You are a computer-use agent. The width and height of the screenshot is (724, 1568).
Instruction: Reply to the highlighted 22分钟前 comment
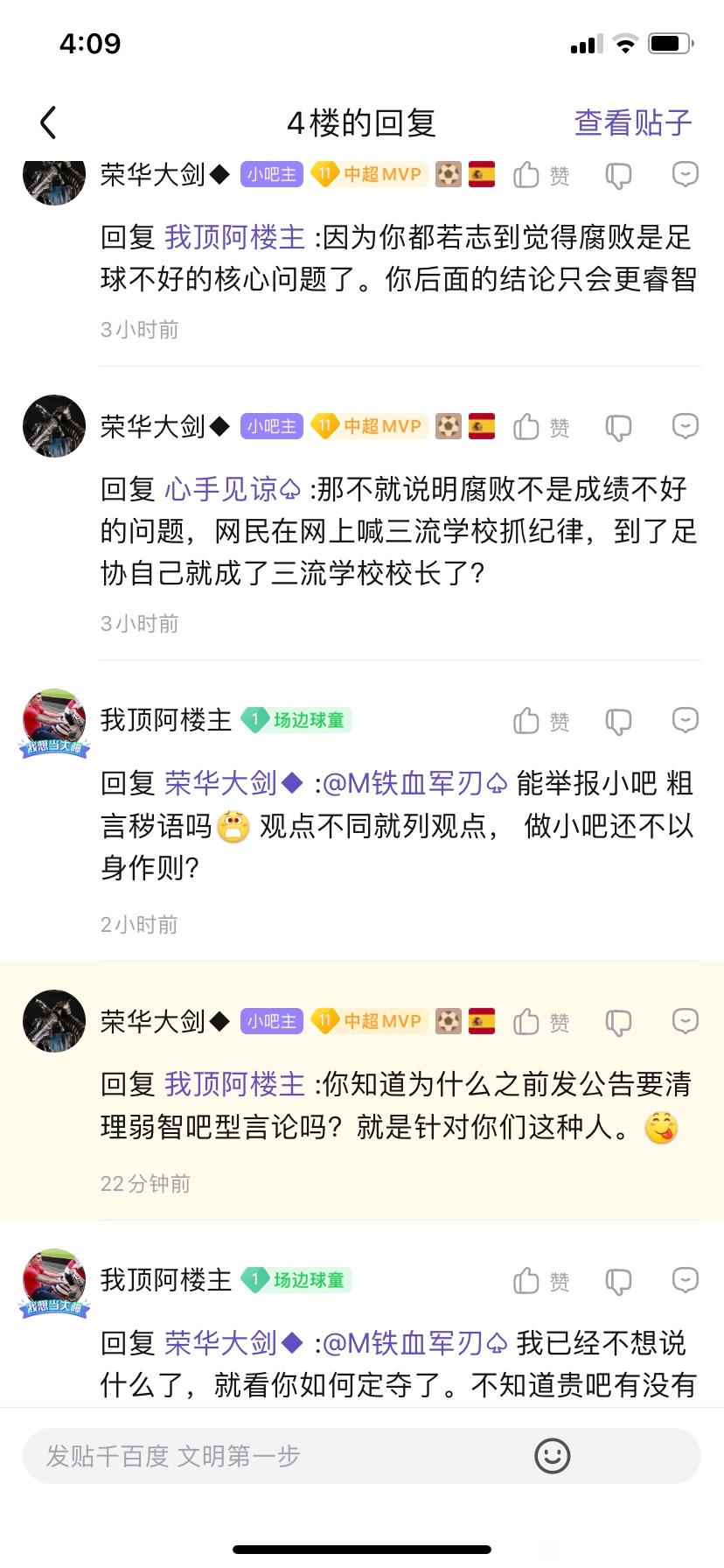coord(685,1021)
